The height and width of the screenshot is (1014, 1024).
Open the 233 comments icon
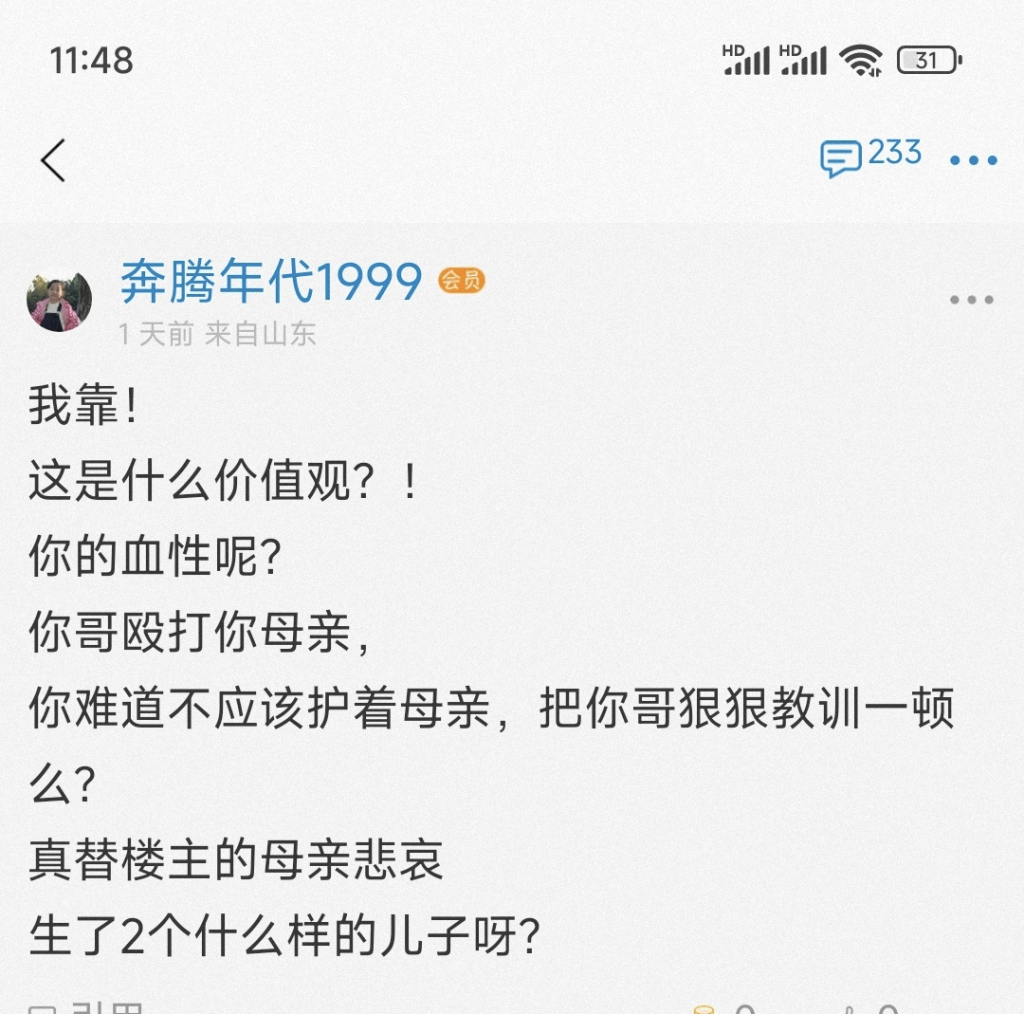[870, 156]
